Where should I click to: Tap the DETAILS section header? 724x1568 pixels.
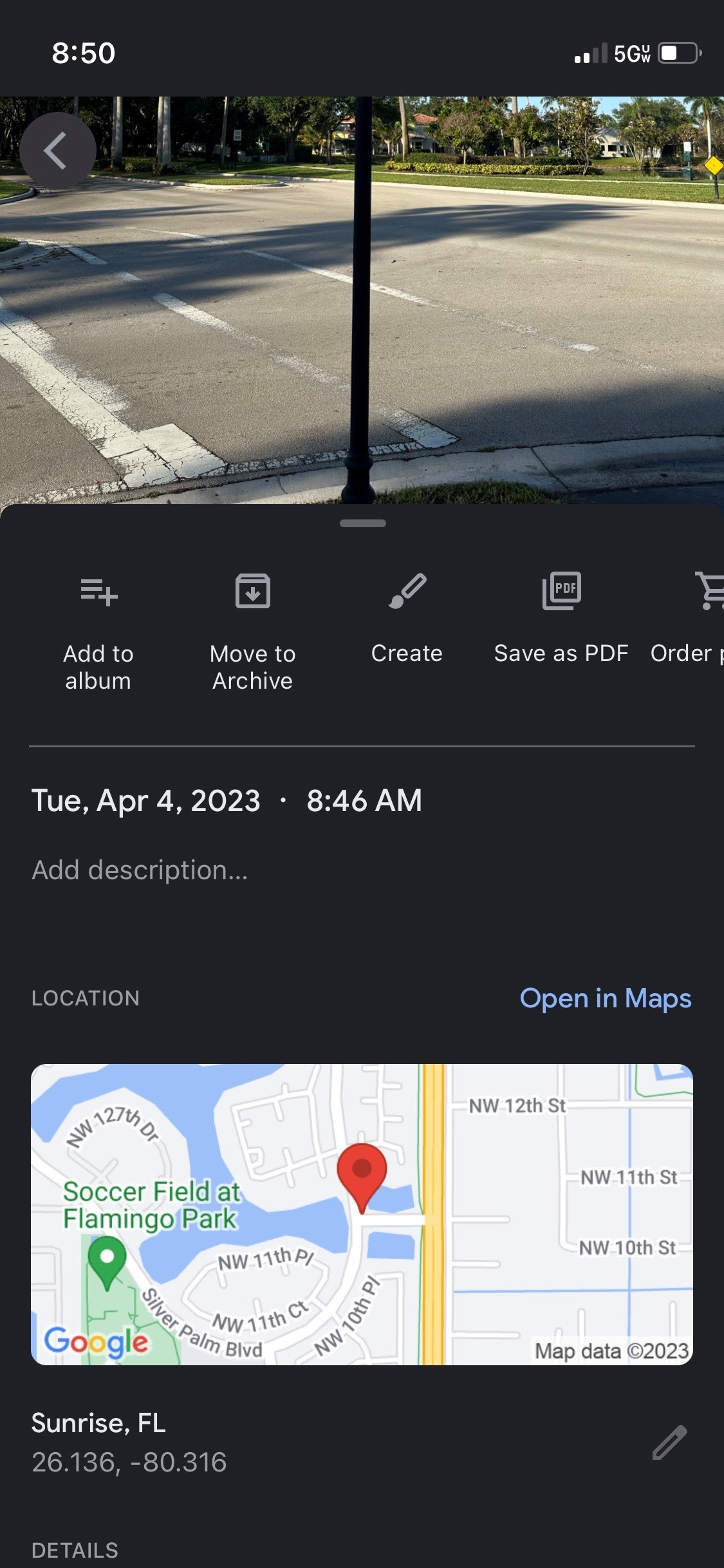point(74,1550)
